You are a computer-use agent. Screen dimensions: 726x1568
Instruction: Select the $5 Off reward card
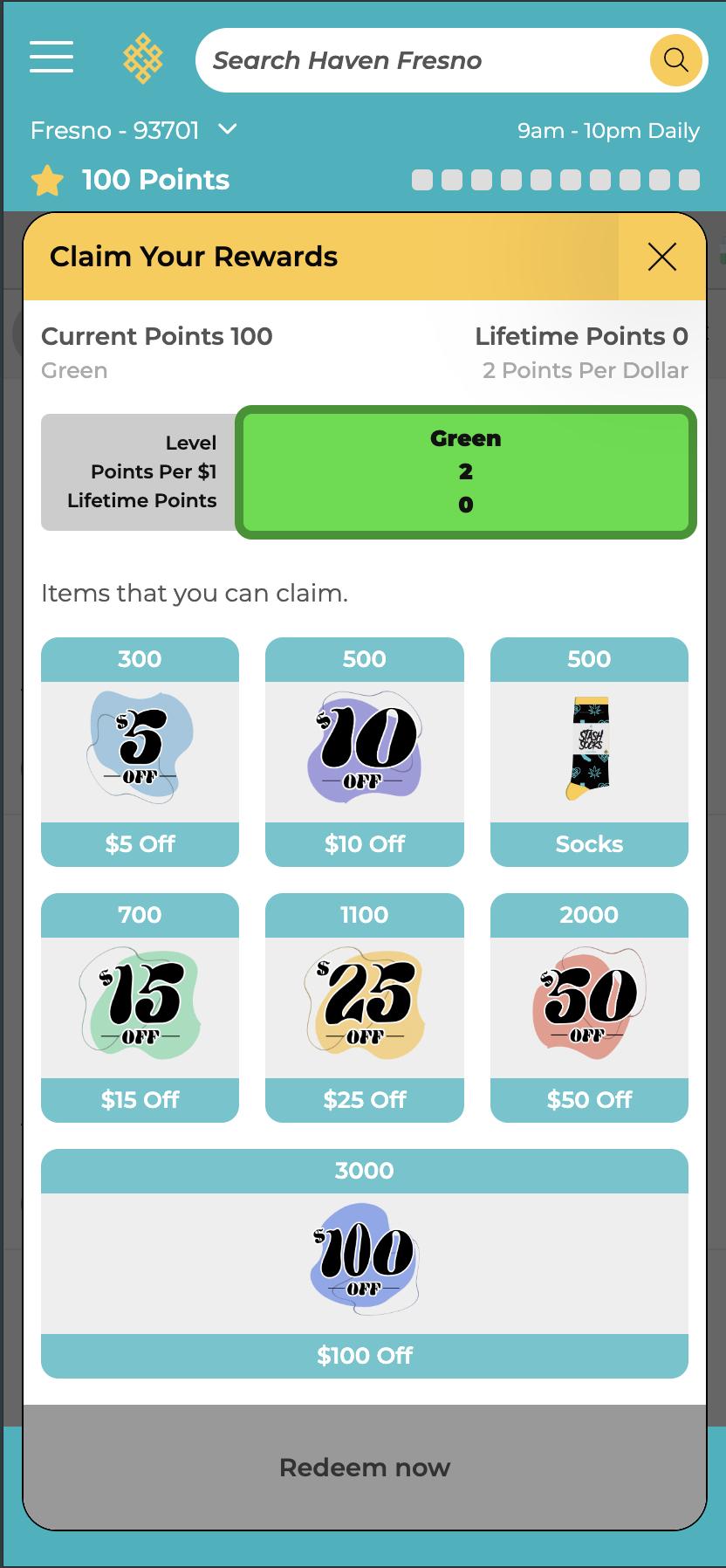click(x=140, y=752)
